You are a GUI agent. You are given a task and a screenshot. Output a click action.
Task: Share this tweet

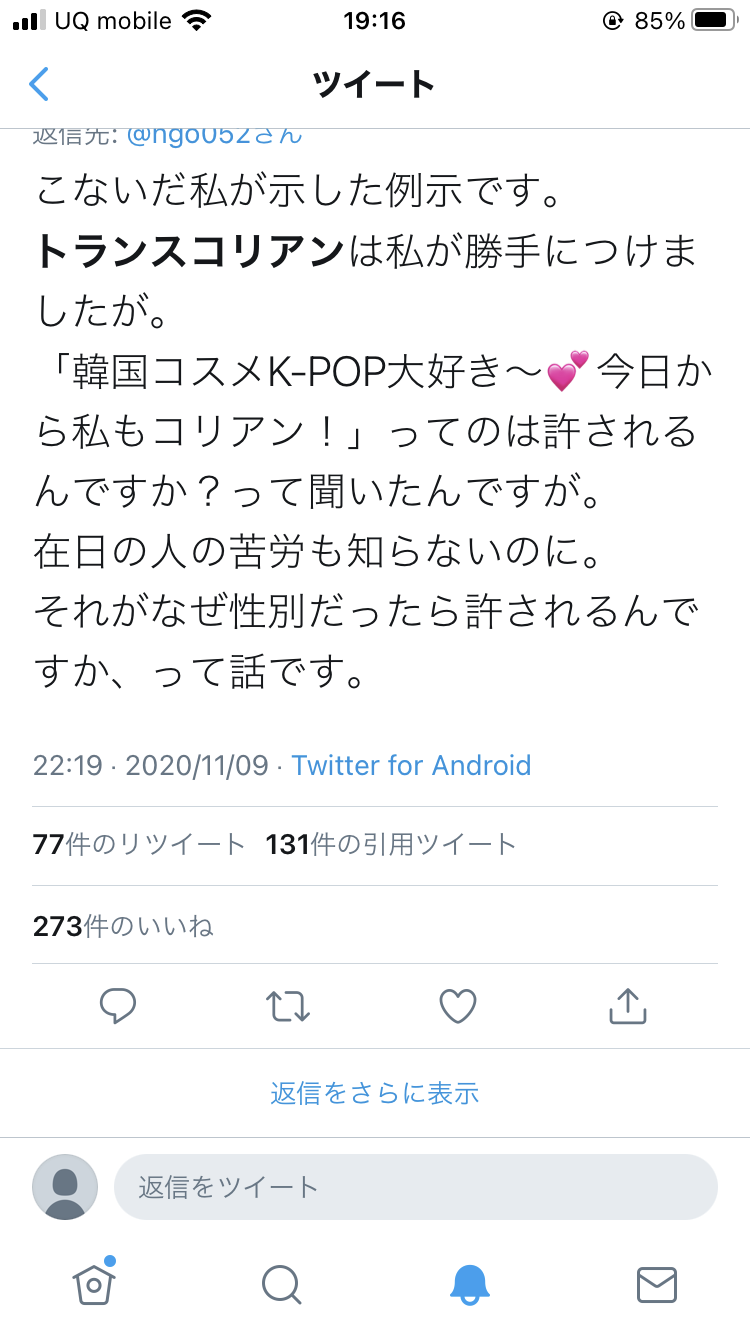(628, 1005)
